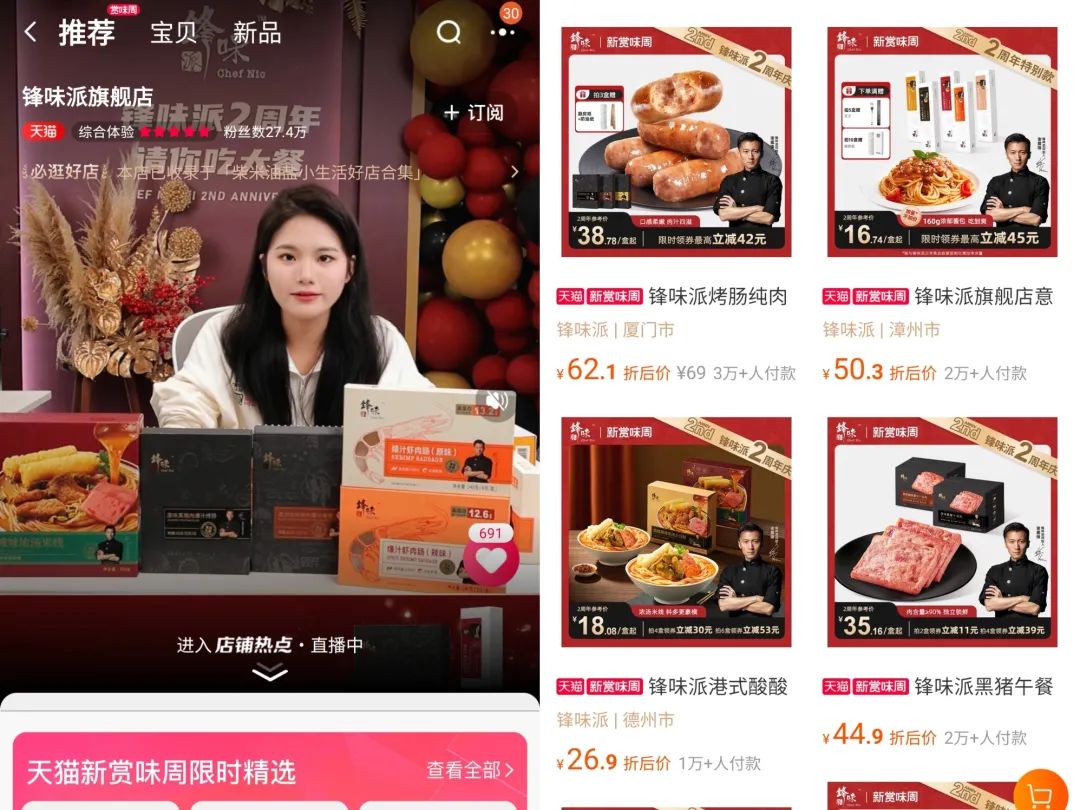Open the orange shopping cart button
The image size is (1080, 810).
(1043, 792)
